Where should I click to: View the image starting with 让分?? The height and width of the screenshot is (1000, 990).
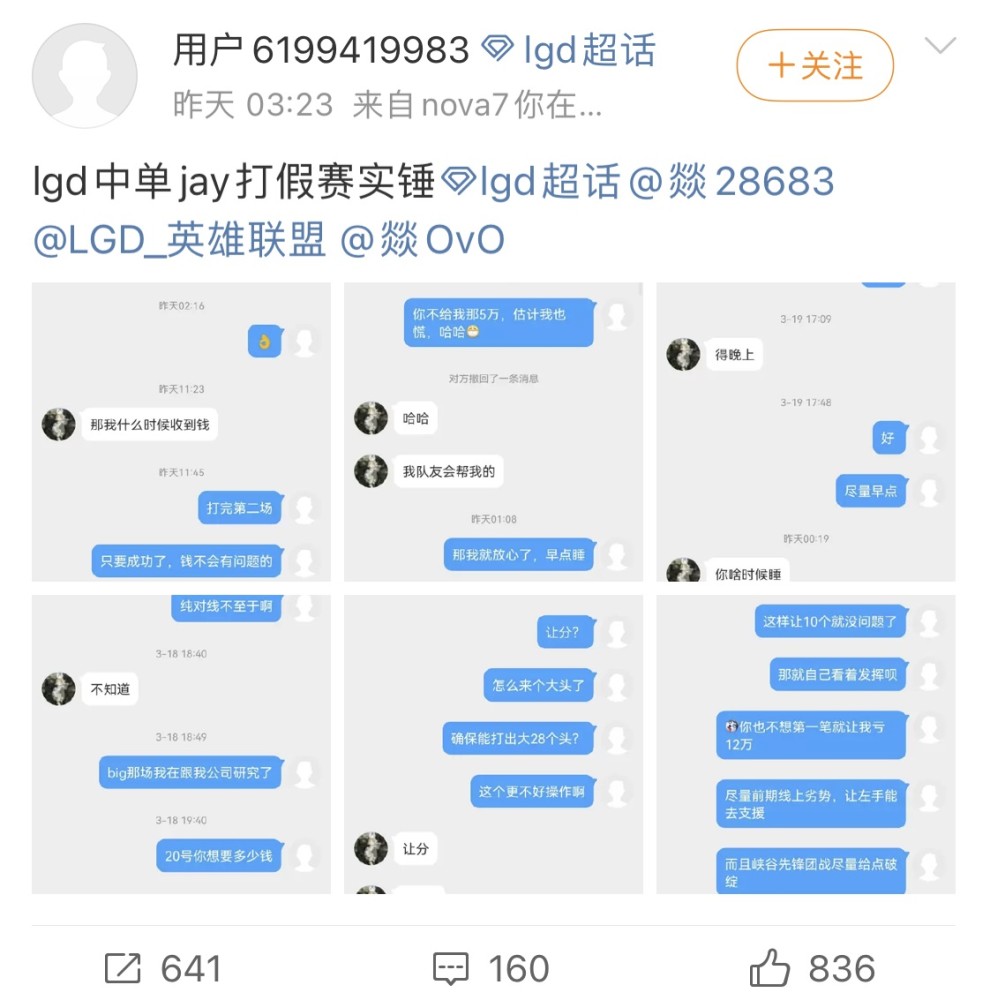coord(493,744)
